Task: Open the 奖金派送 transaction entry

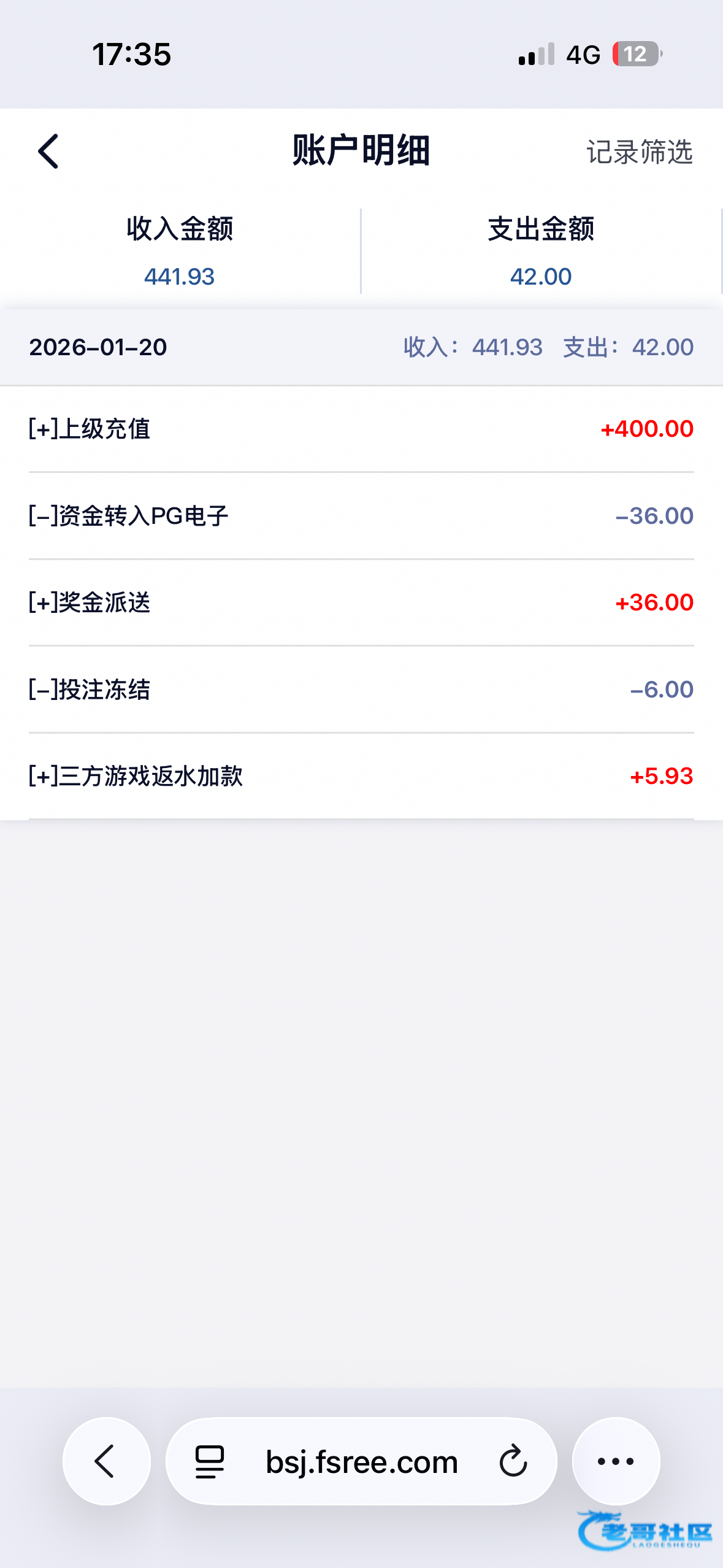Action: 361,602
